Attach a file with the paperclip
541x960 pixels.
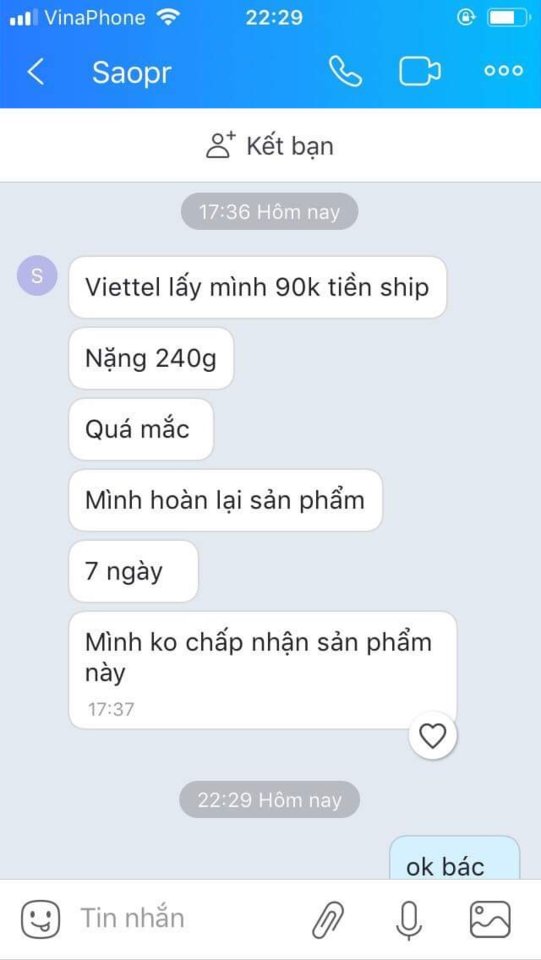click(328, 920)
